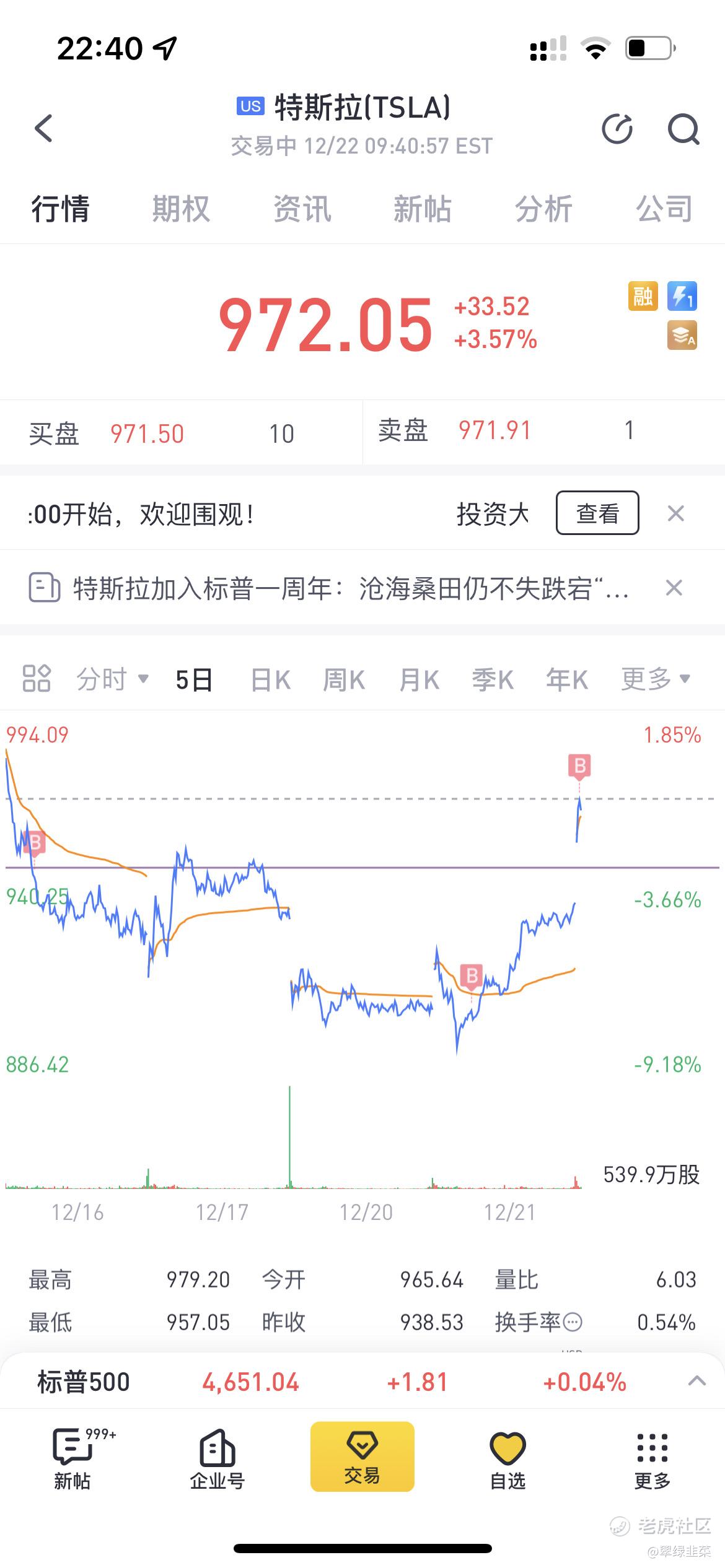Close the 特斯拉加入标普 news strip

[x=674, y=588]
